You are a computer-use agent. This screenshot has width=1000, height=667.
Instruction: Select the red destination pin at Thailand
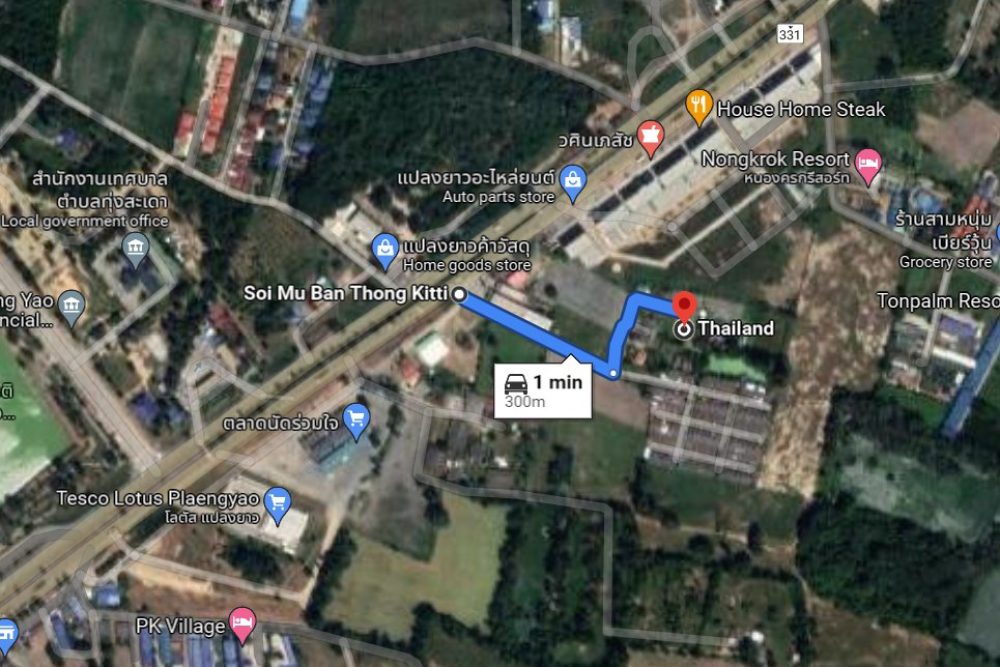click(x=684, y=306)
